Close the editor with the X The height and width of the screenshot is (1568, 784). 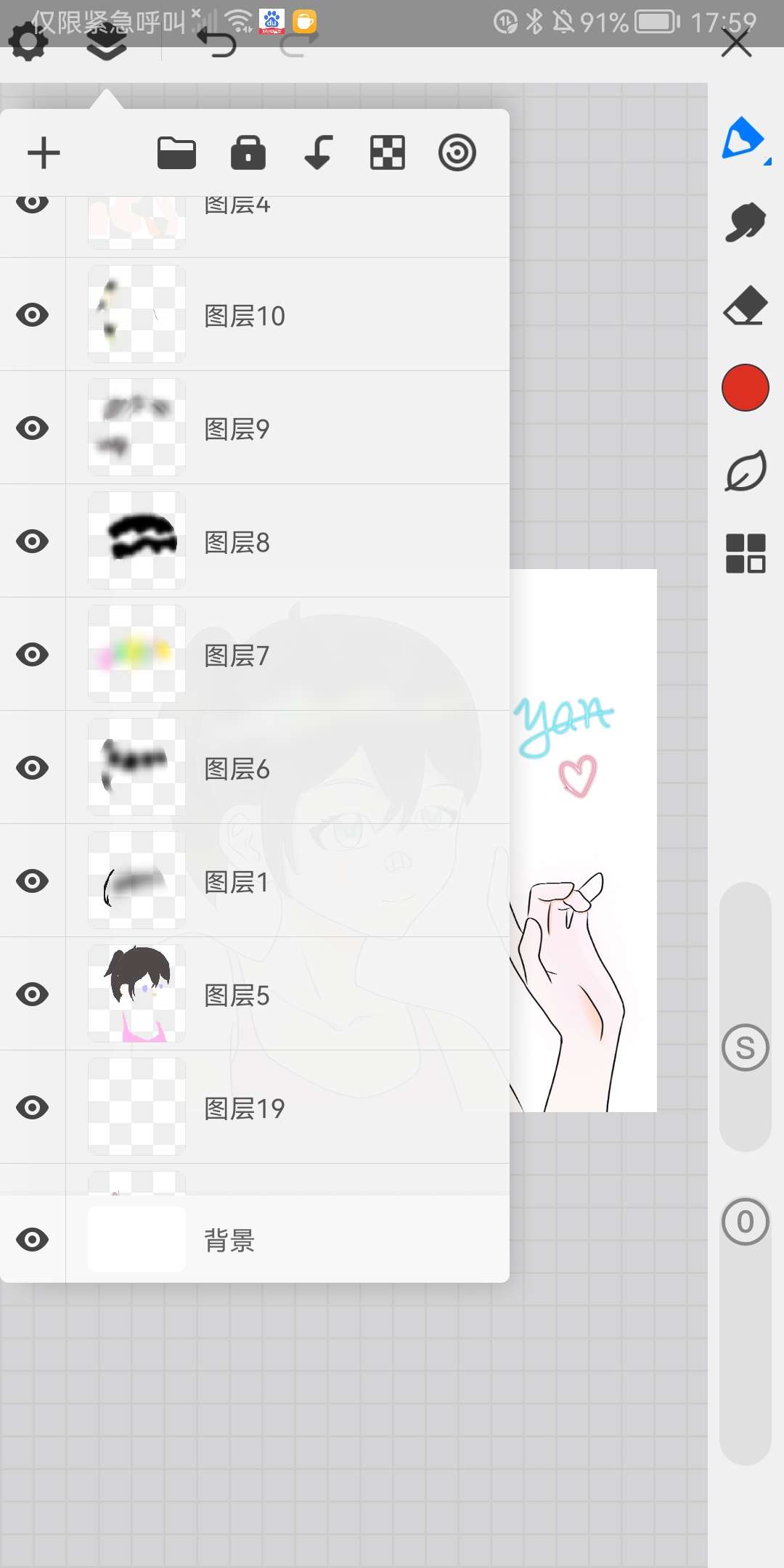737,44
